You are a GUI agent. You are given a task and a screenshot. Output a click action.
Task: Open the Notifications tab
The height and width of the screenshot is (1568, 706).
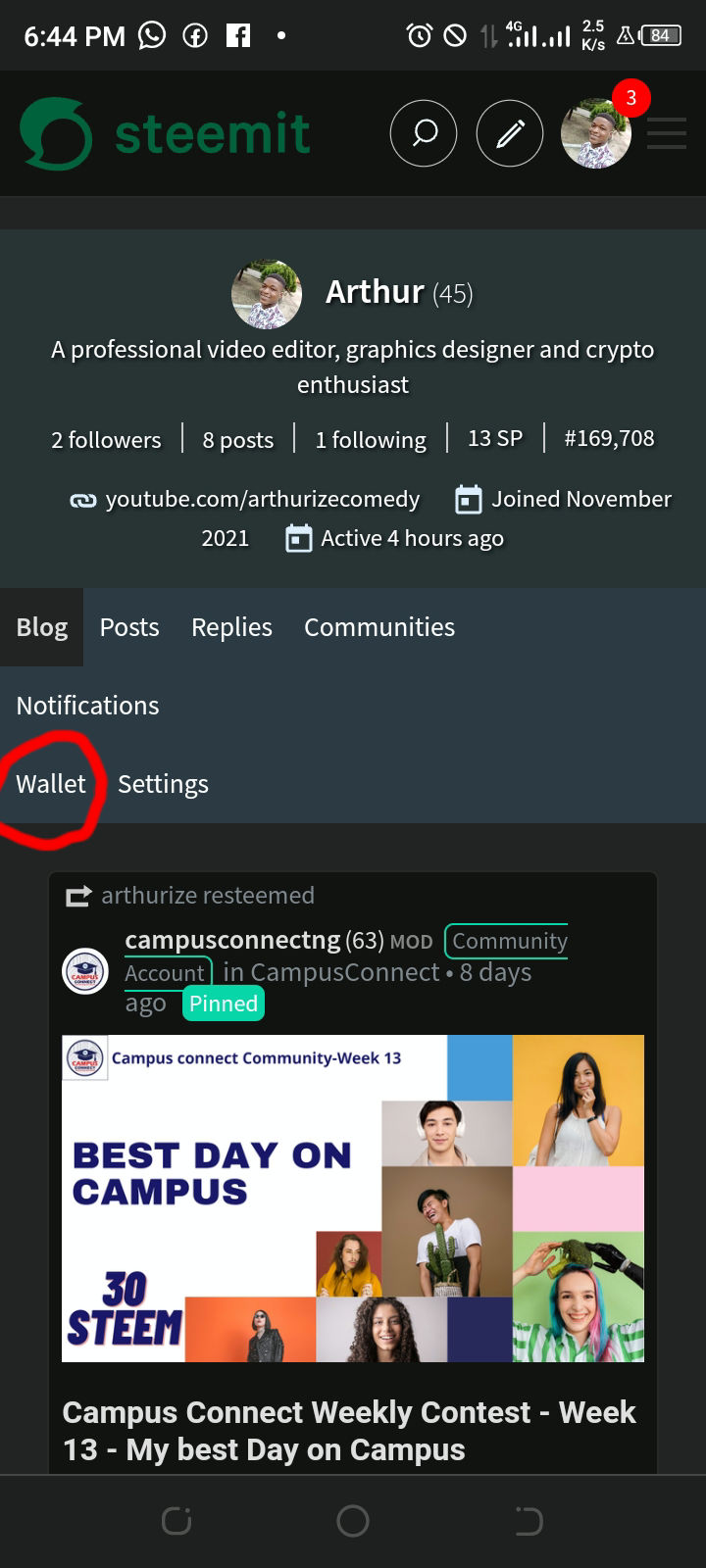[87, 706]
